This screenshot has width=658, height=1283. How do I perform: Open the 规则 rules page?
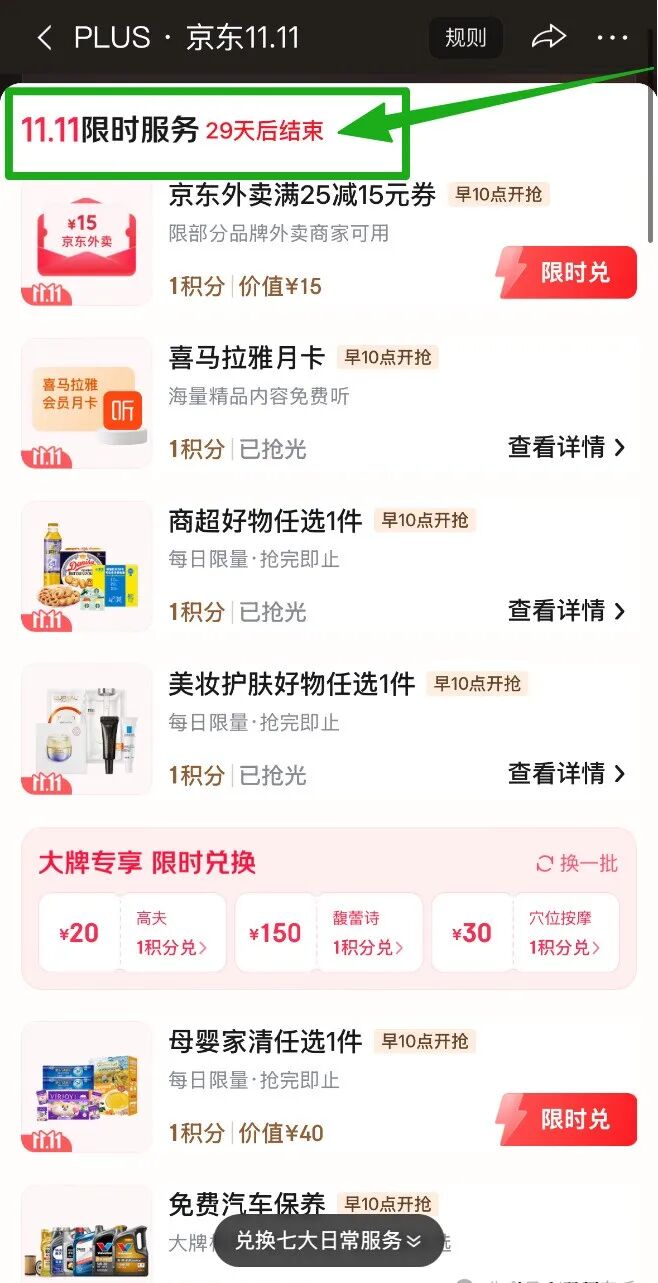(x=465, y=38)
